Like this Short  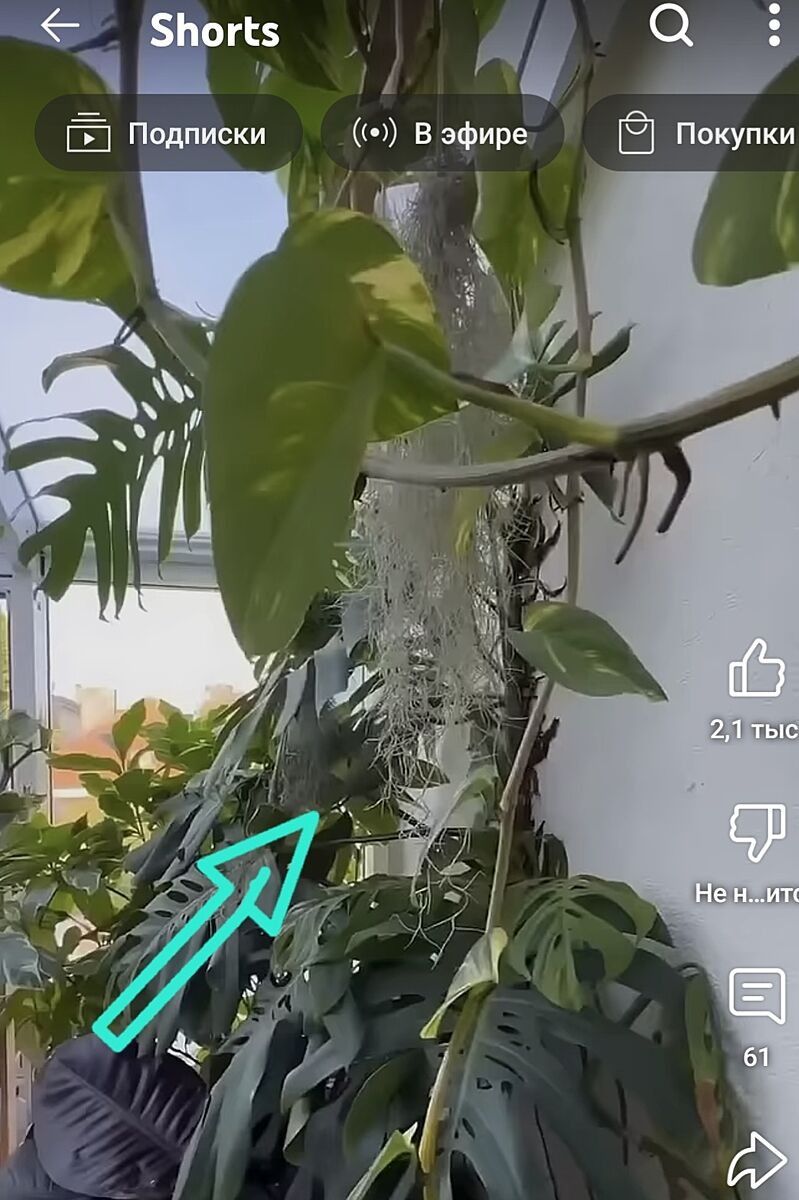756,671
